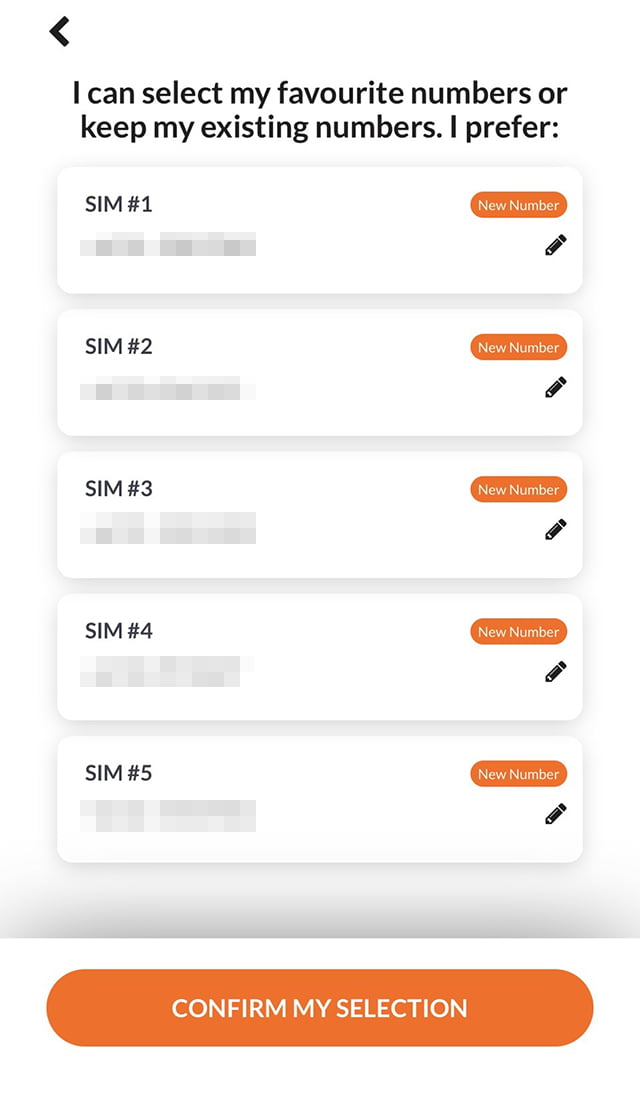Go back using the arrow icon
The image size is (640, 1093).
click(x=60, y=31)
